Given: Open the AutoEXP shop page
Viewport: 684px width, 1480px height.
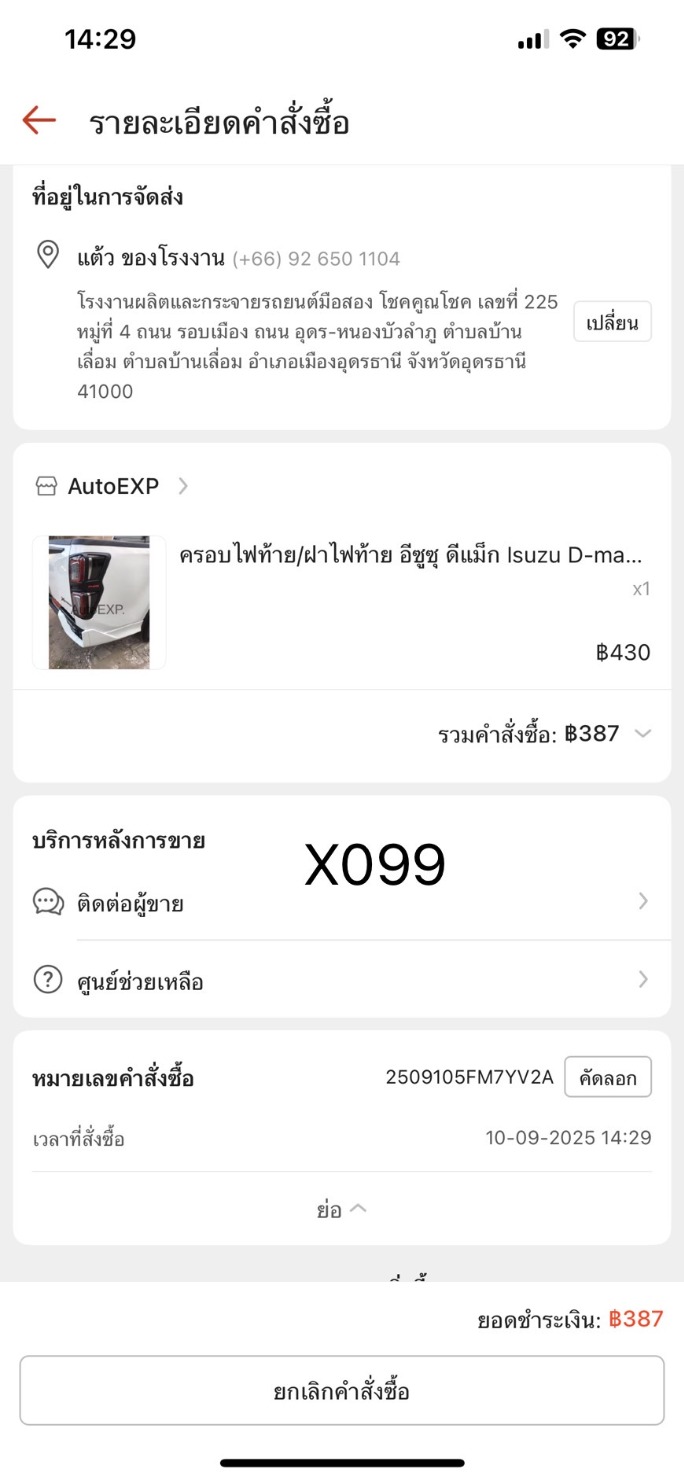Looking at the screenshot, I should coord(112,487).
